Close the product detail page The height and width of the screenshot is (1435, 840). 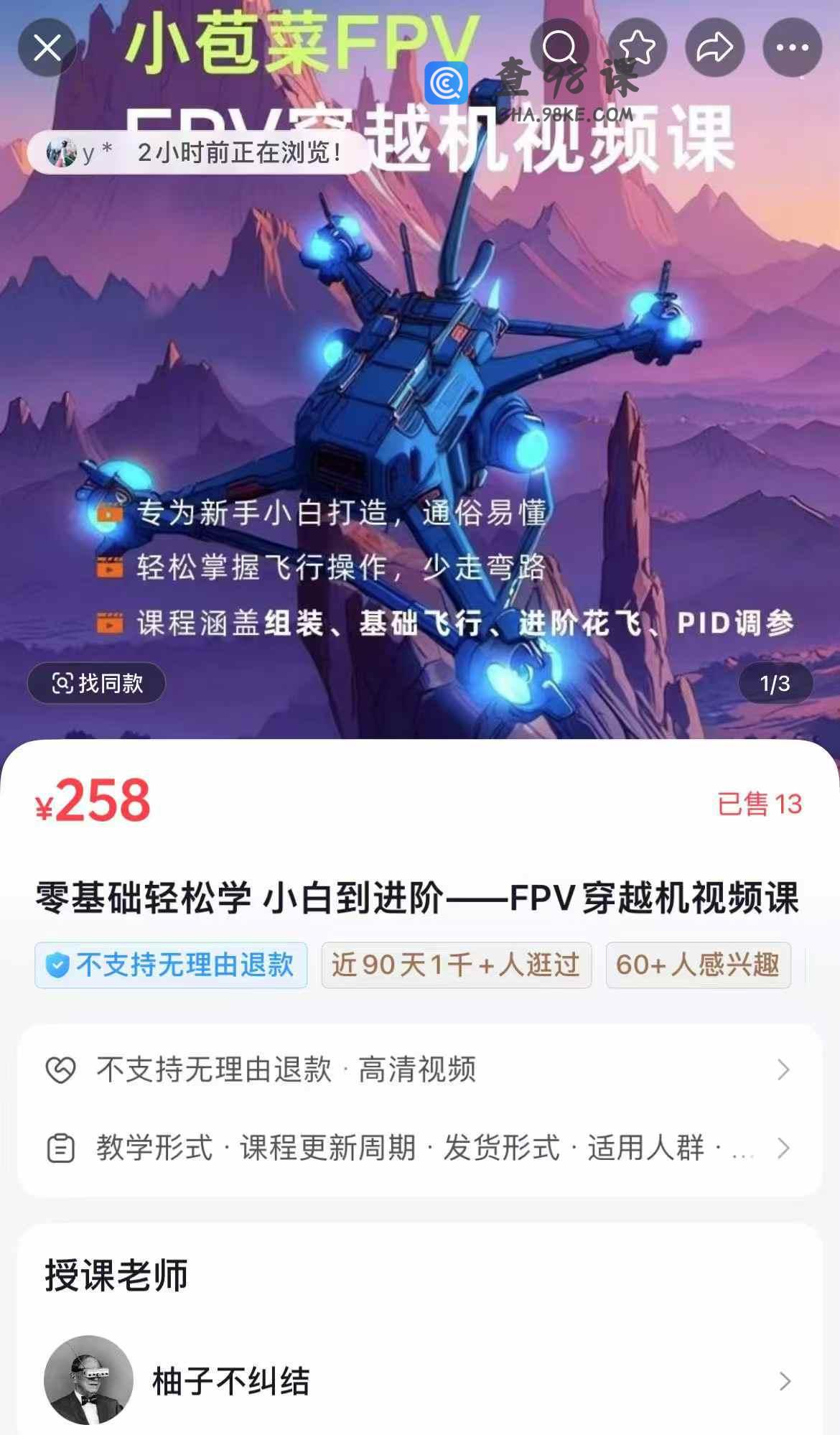click(x=47, y=48)
